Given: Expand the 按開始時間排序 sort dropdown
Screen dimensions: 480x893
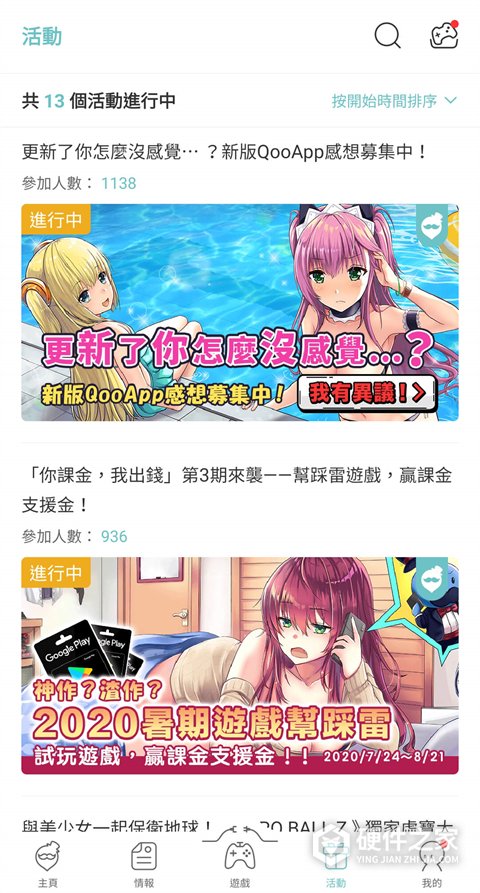Looking at the screenshot, I should (x=394, y=101).
